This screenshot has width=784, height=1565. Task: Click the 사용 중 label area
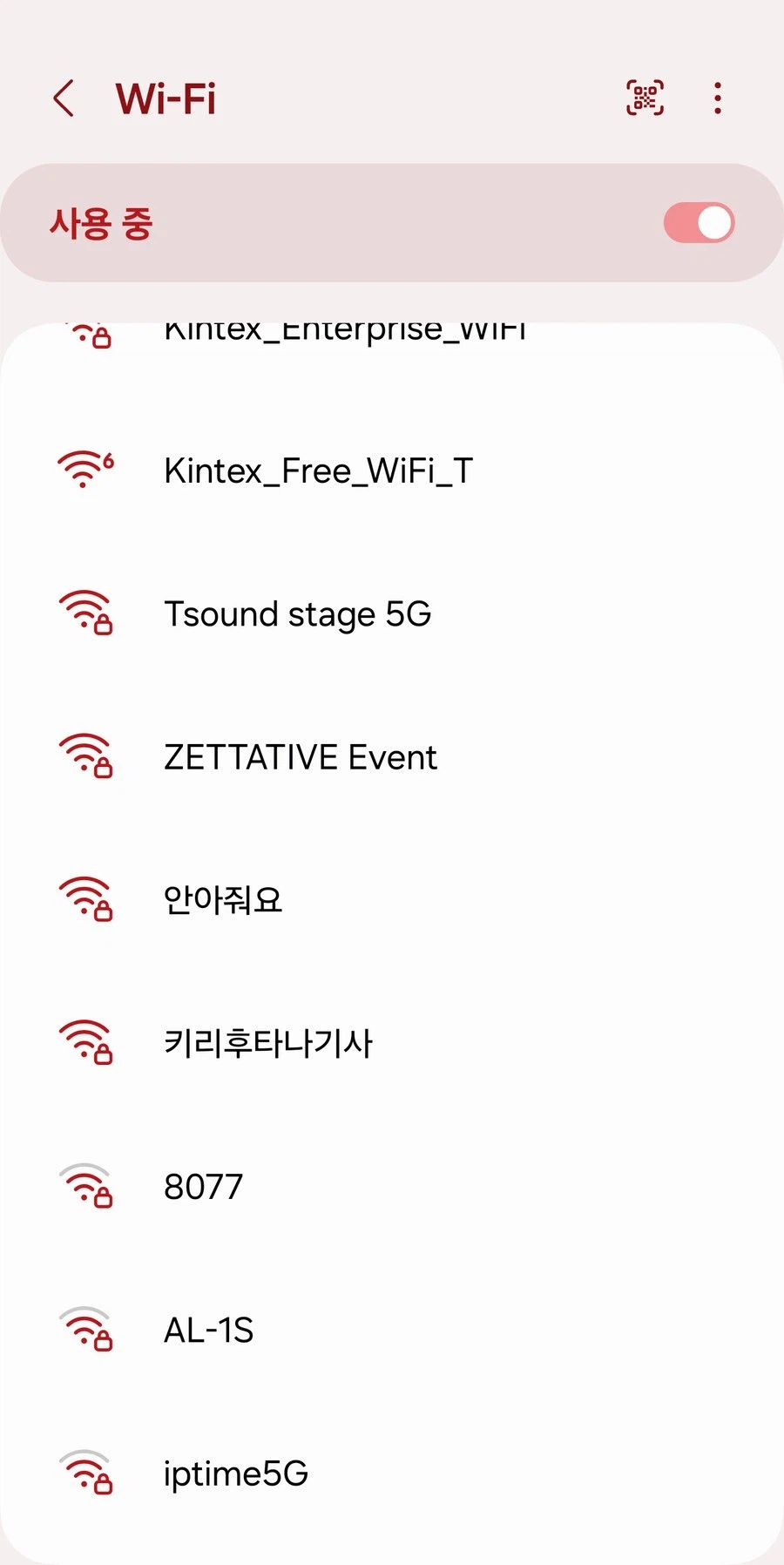(x=100, y=222)
